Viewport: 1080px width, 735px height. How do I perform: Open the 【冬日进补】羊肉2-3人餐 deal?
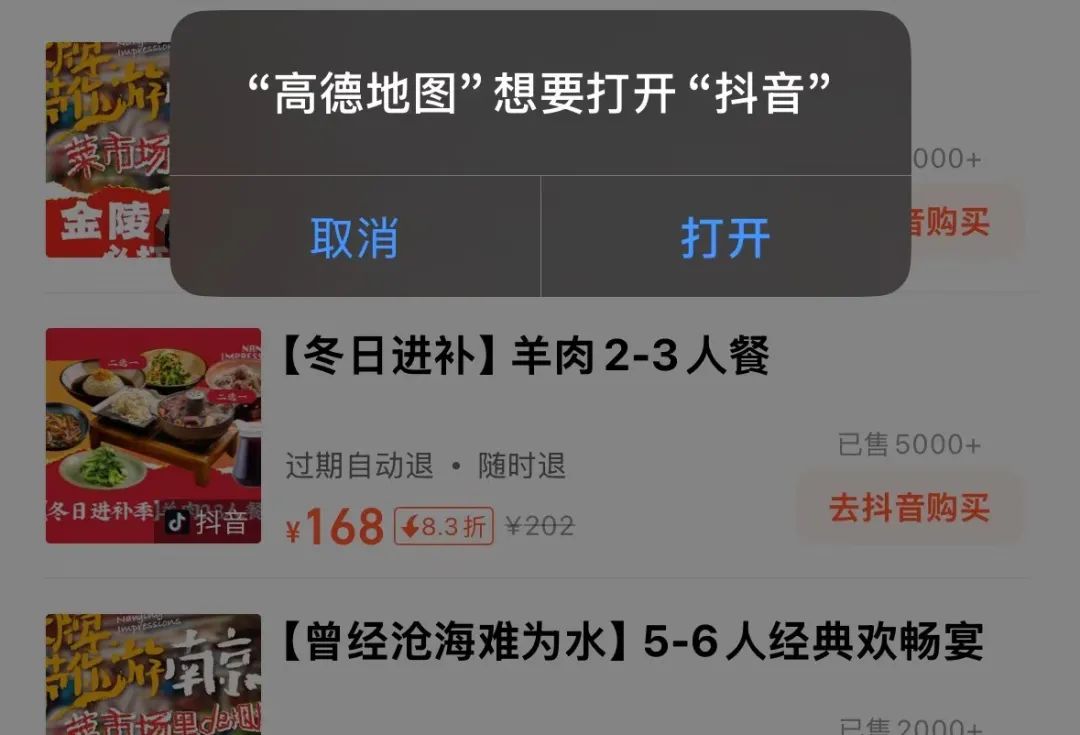point(526,356)
